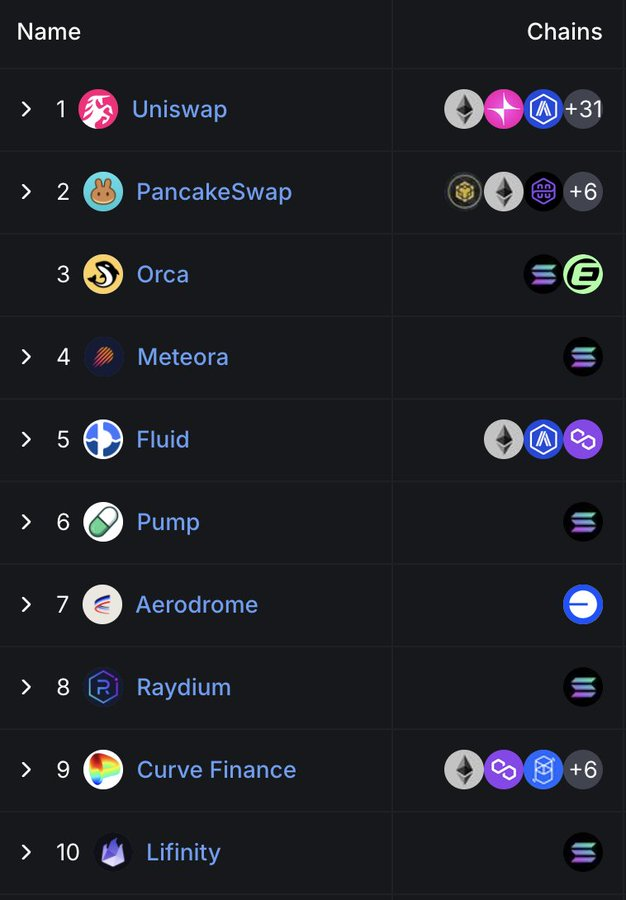Expand the Meteora row
This screenshot has height=900, width=626.
(x=27, y=356)
